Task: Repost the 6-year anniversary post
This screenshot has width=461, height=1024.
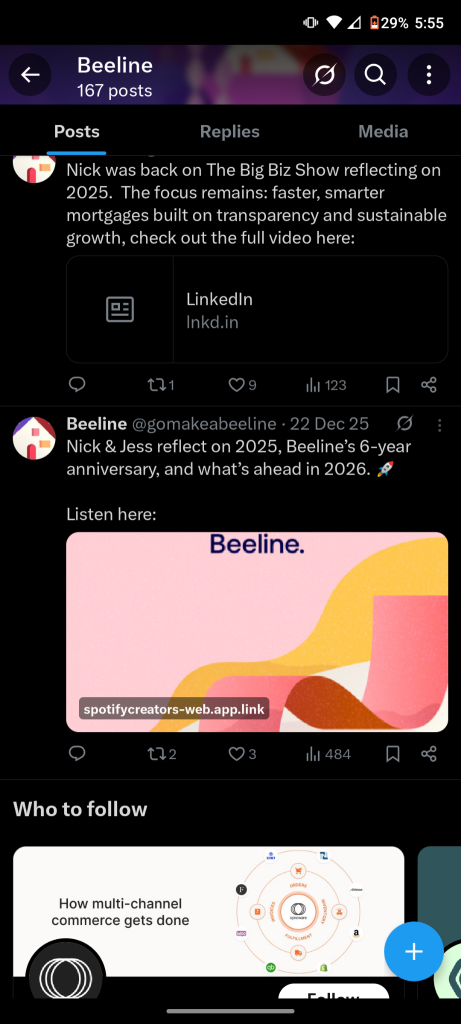Action: 162,754
